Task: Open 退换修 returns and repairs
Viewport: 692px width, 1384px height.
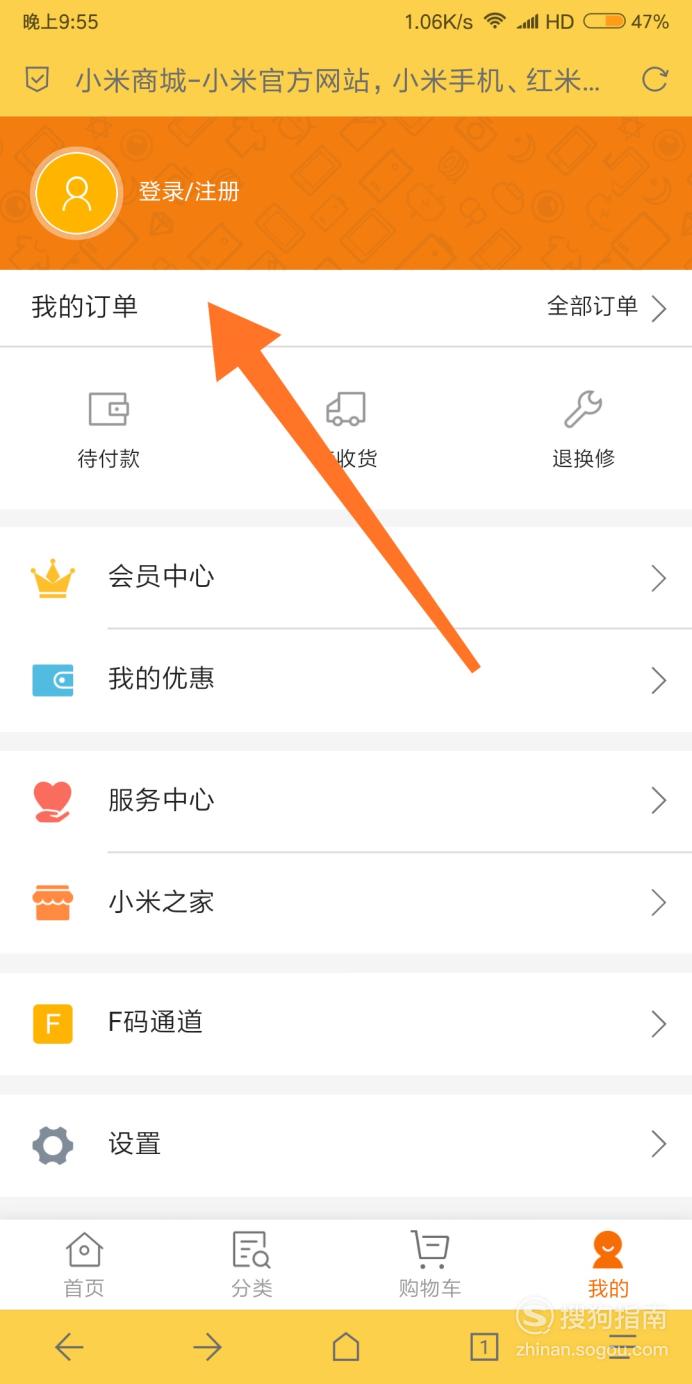Action: [x=583, y=429]
